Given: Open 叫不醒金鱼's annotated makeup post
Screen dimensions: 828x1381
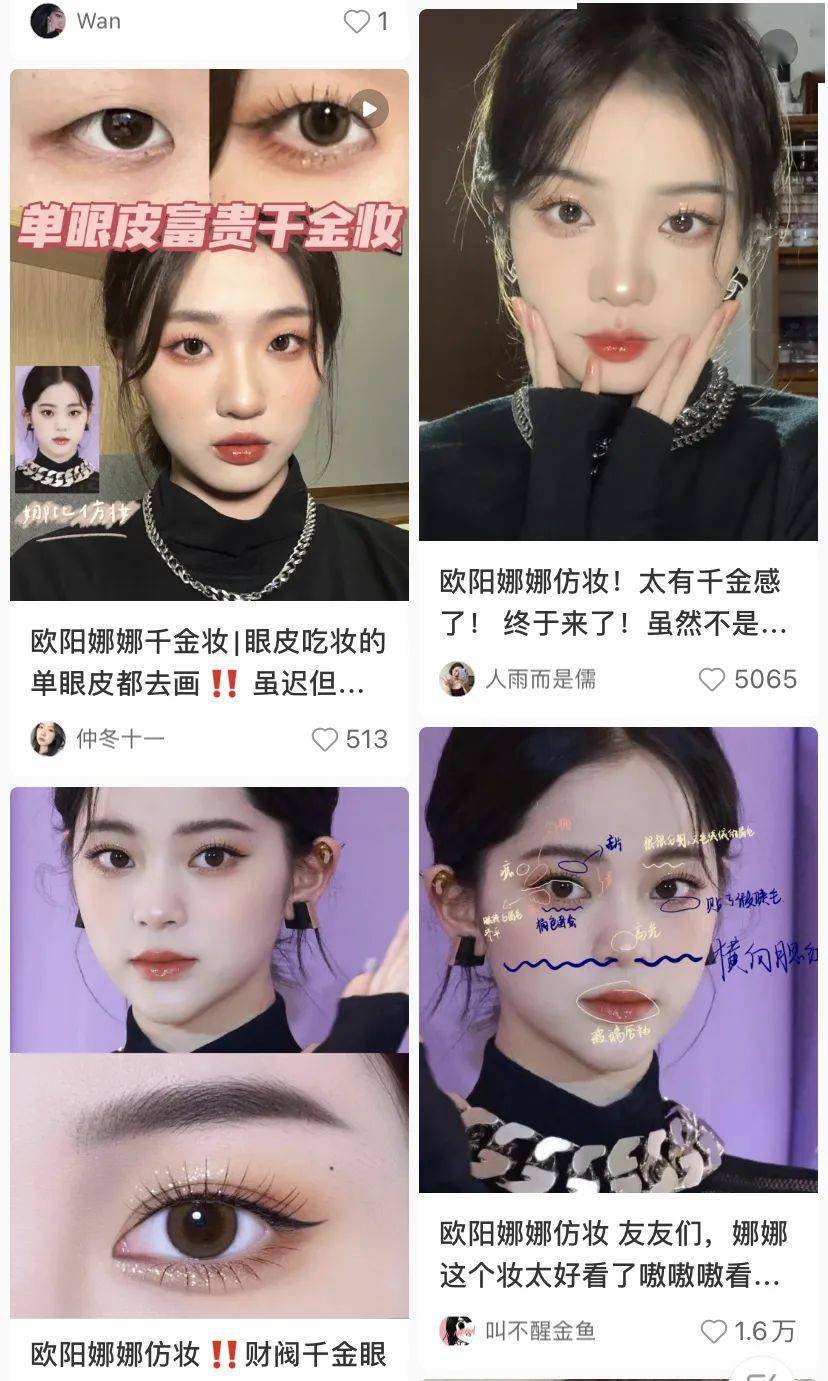Looking at the screenshot, I should [617, 960].
